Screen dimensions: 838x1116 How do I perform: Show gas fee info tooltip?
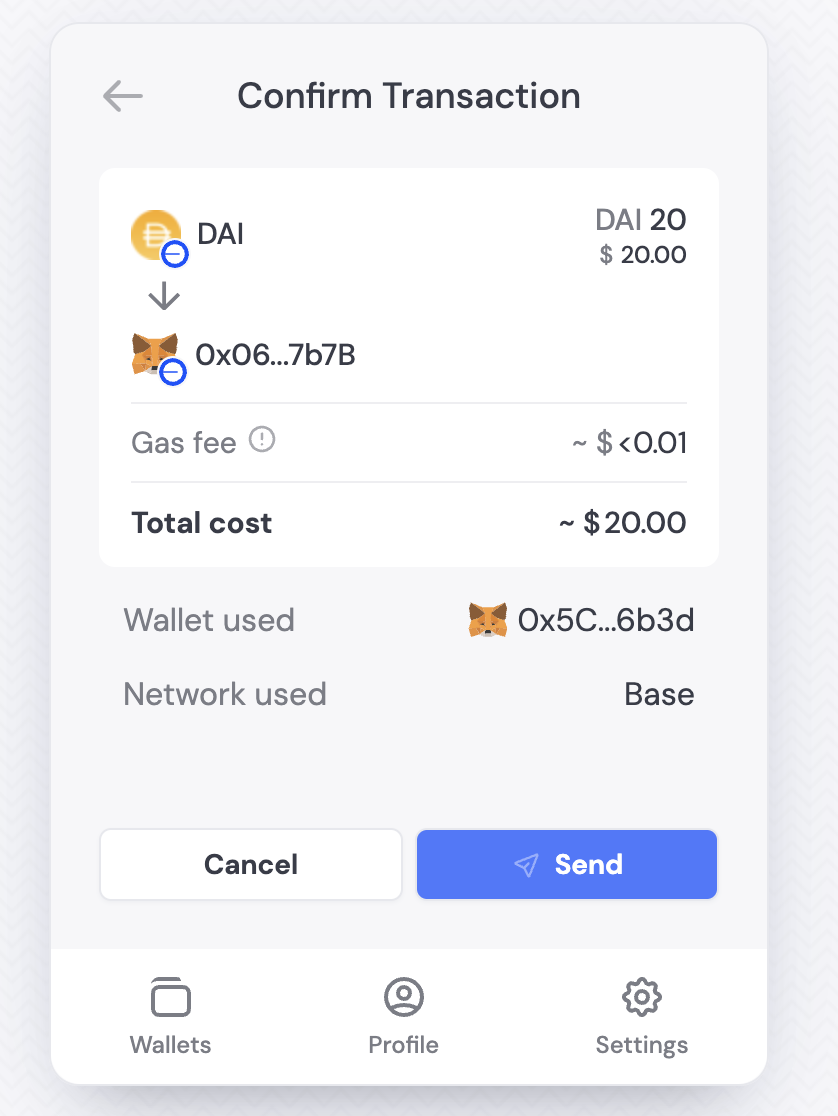[x=262, y=440]
